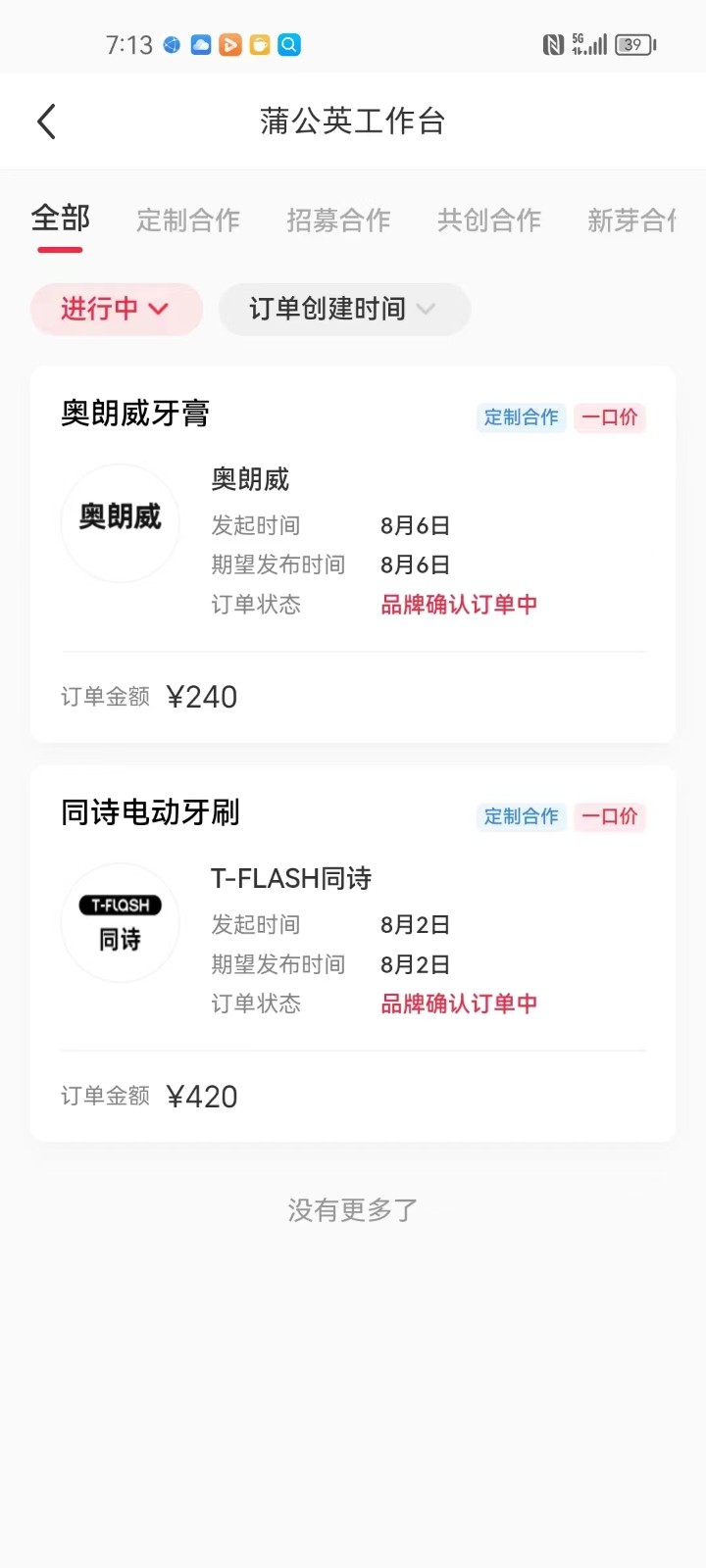706x1568 pixels.
Task: Tap the back arrow icon
Action: (46, 121)
